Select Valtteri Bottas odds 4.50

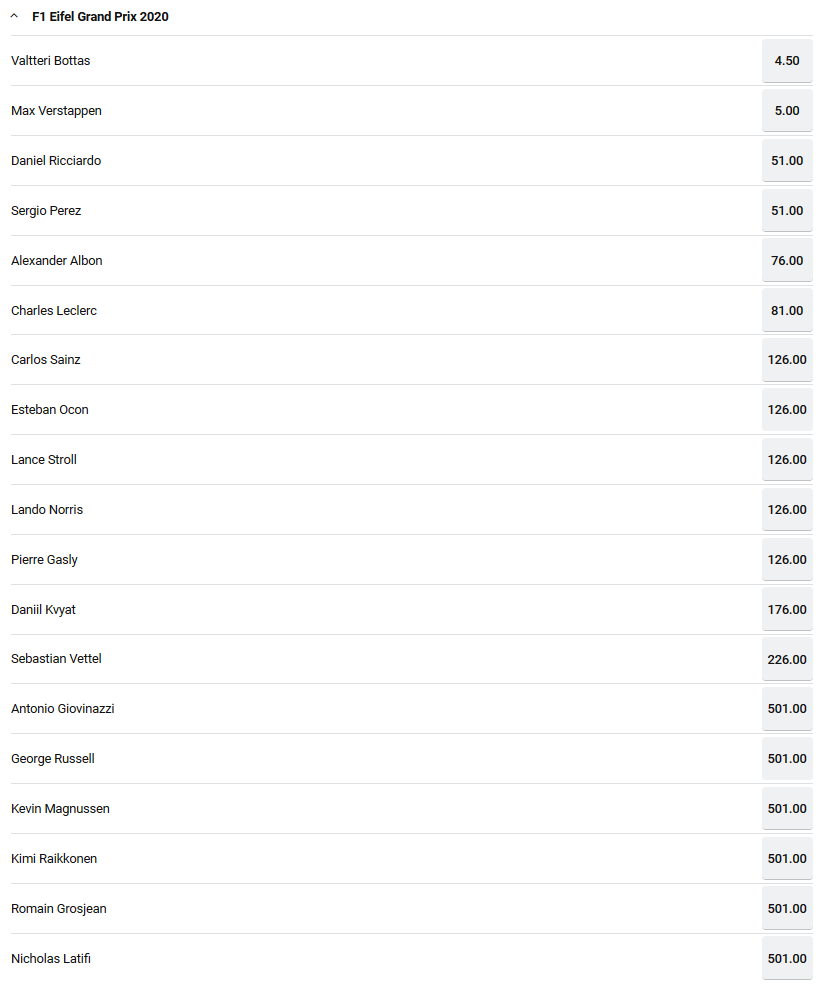coord(787,61)
